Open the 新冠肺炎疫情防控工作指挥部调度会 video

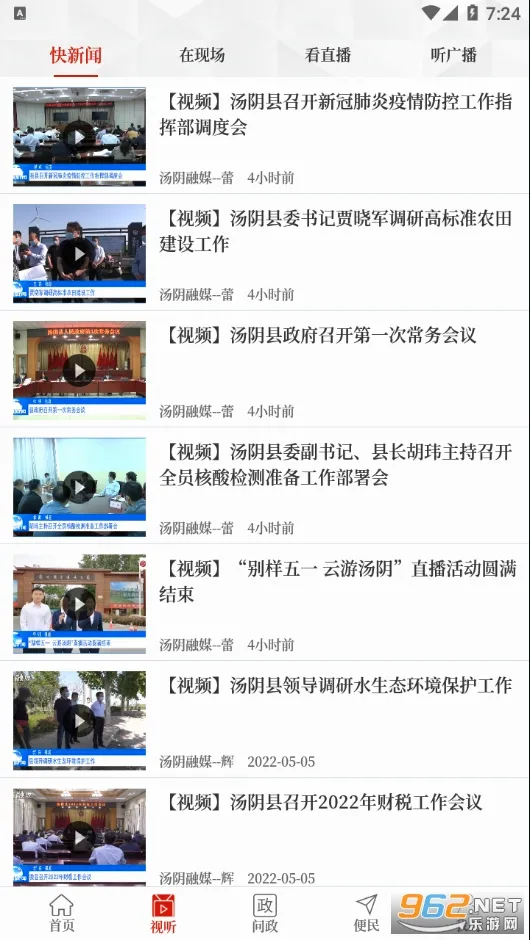(265, 135)
